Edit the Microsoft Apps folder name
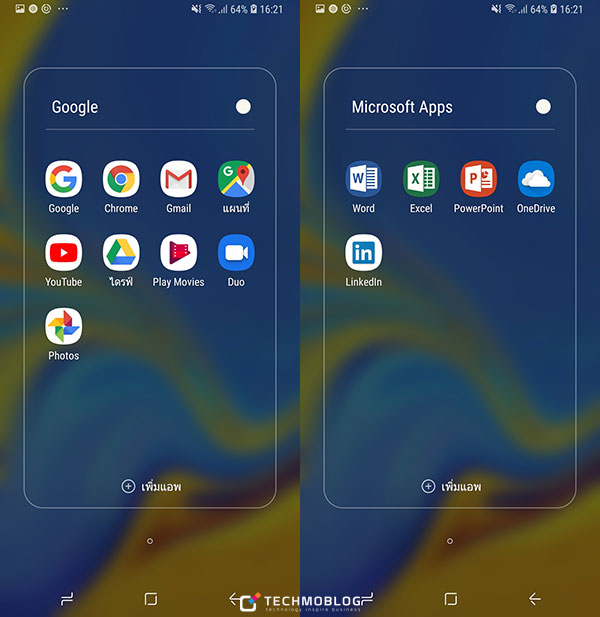The image size is (600, 617). pyautogui.click(x=402, y=107)
